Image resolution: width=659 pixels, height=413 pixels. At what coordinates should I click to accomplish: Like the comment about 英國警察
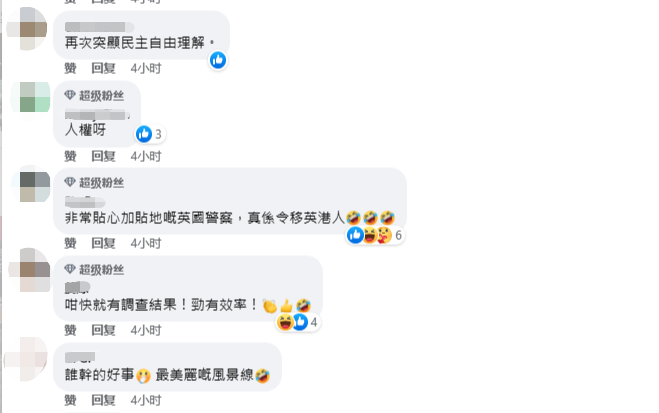tap(70, 243)
